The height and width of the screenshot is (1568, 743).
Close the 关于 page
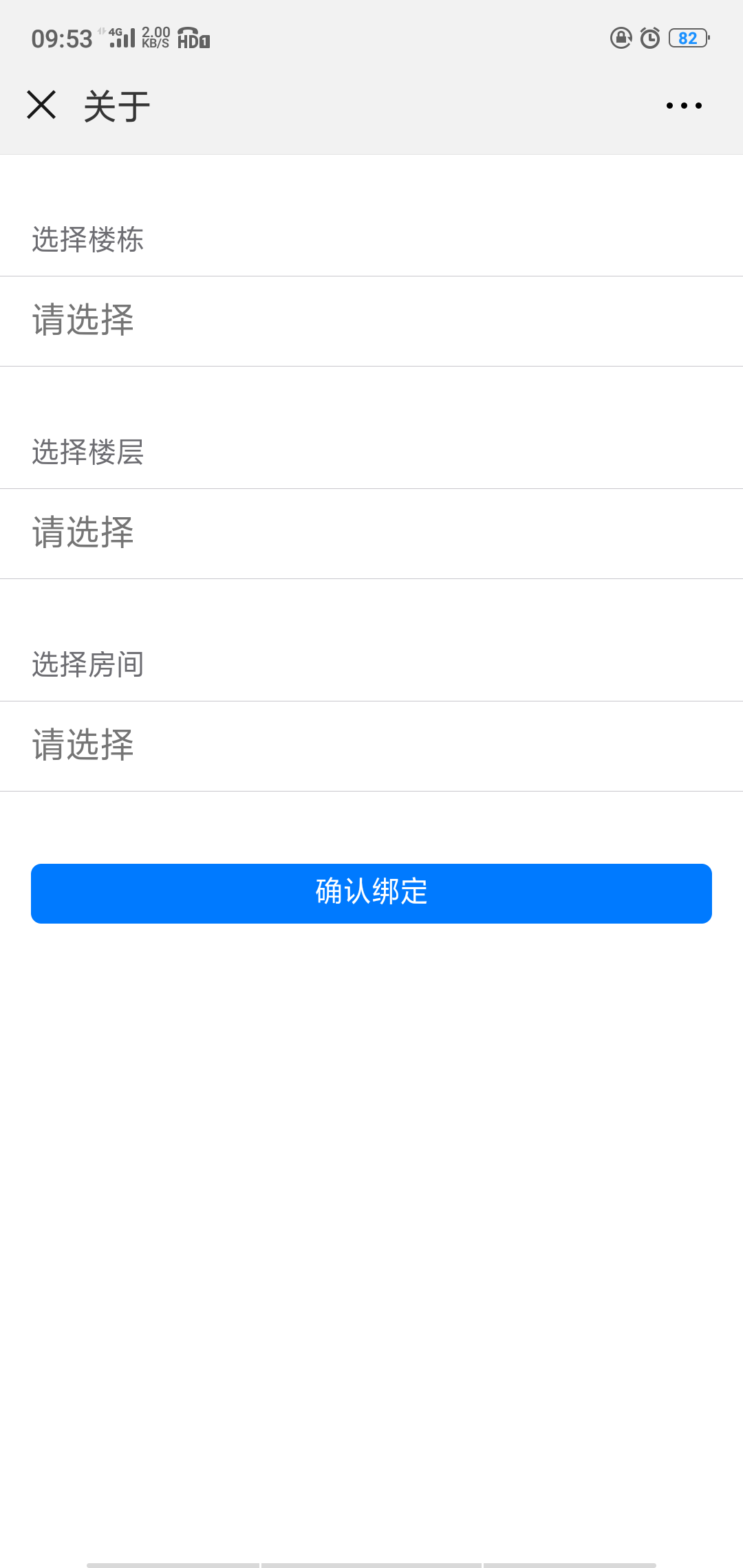pyautogui.click(x=41, y=105)
